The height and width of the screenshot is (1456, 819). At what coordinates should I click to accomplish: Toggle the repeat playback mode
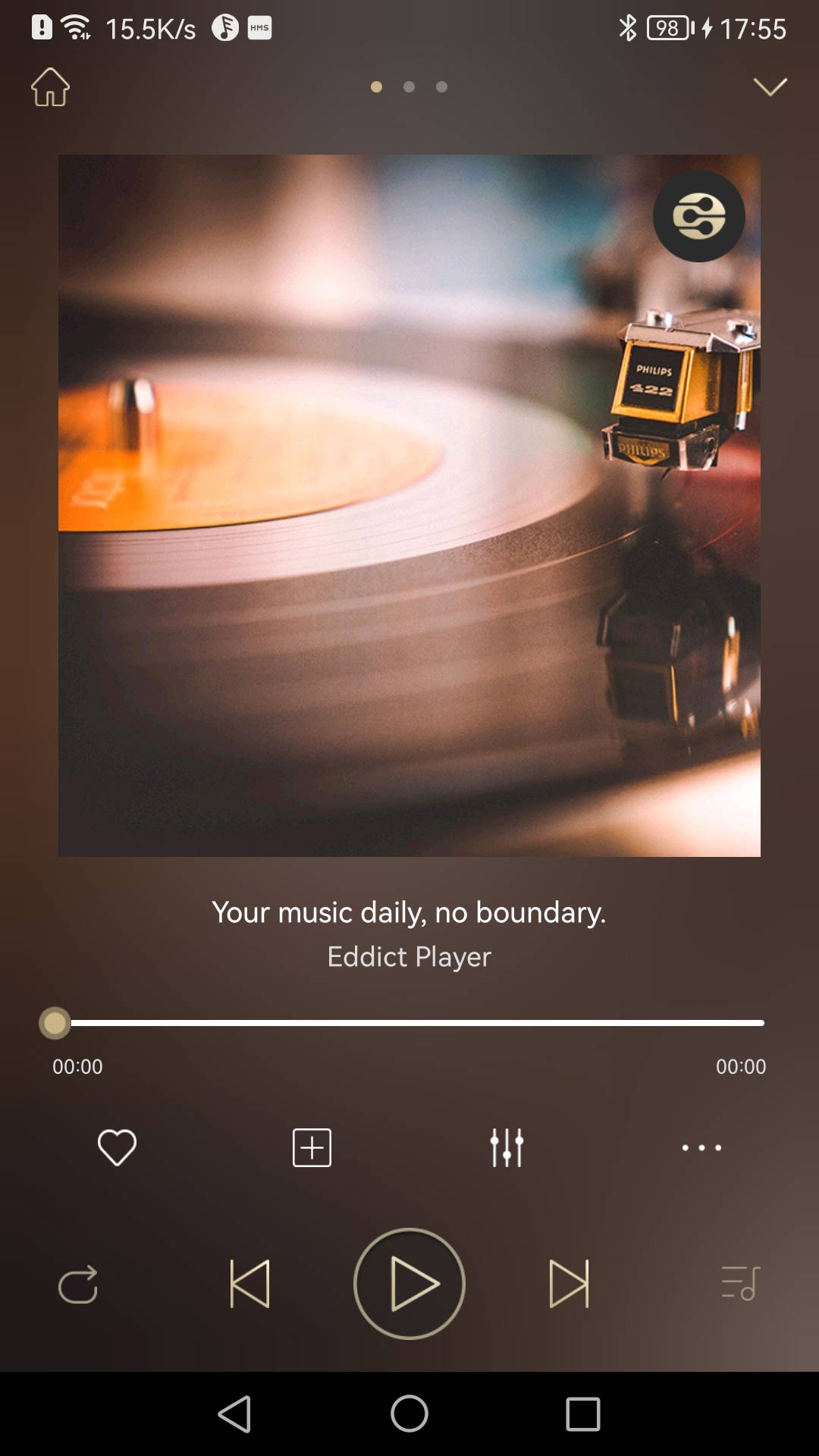(80, 1283)
